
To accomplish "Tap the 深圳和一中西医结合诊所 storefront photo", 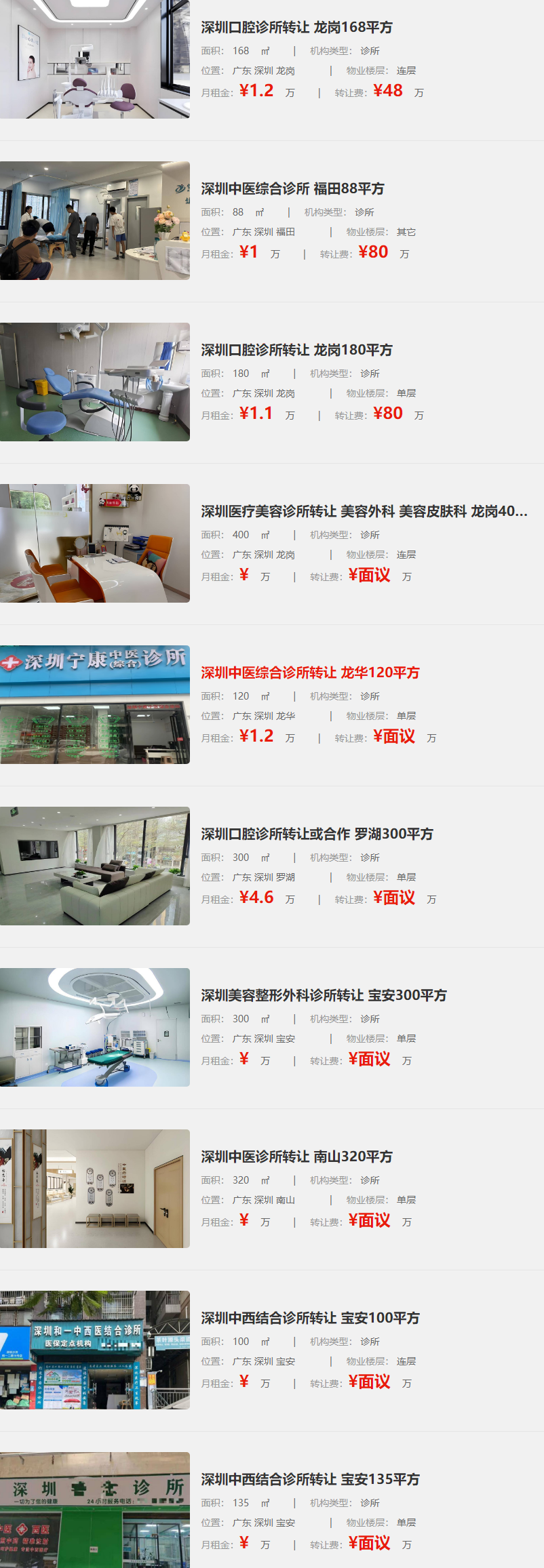I will (x=95, y=1350).
